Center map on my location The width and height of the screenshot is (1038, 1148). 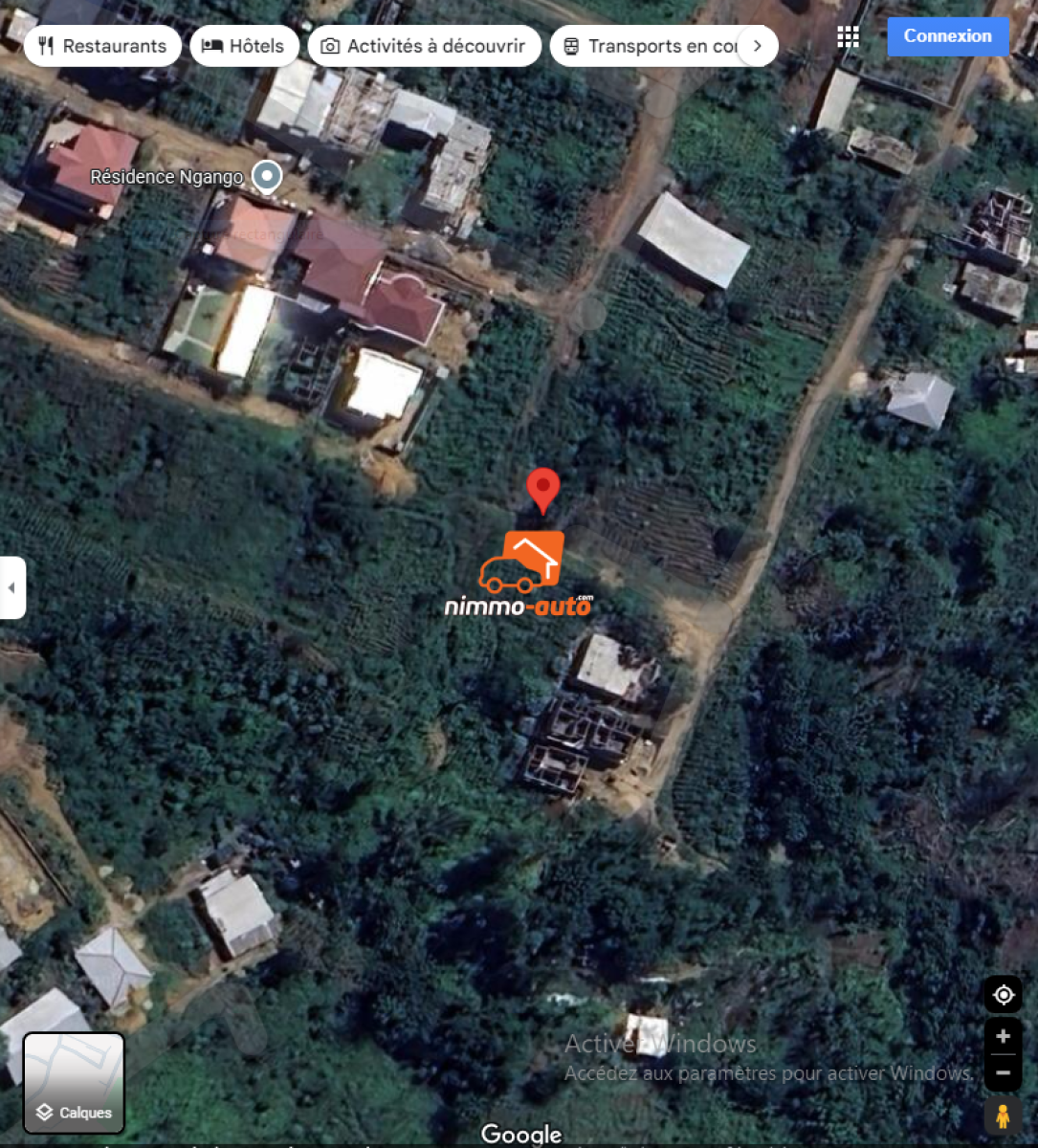[x=1003, y=995]
